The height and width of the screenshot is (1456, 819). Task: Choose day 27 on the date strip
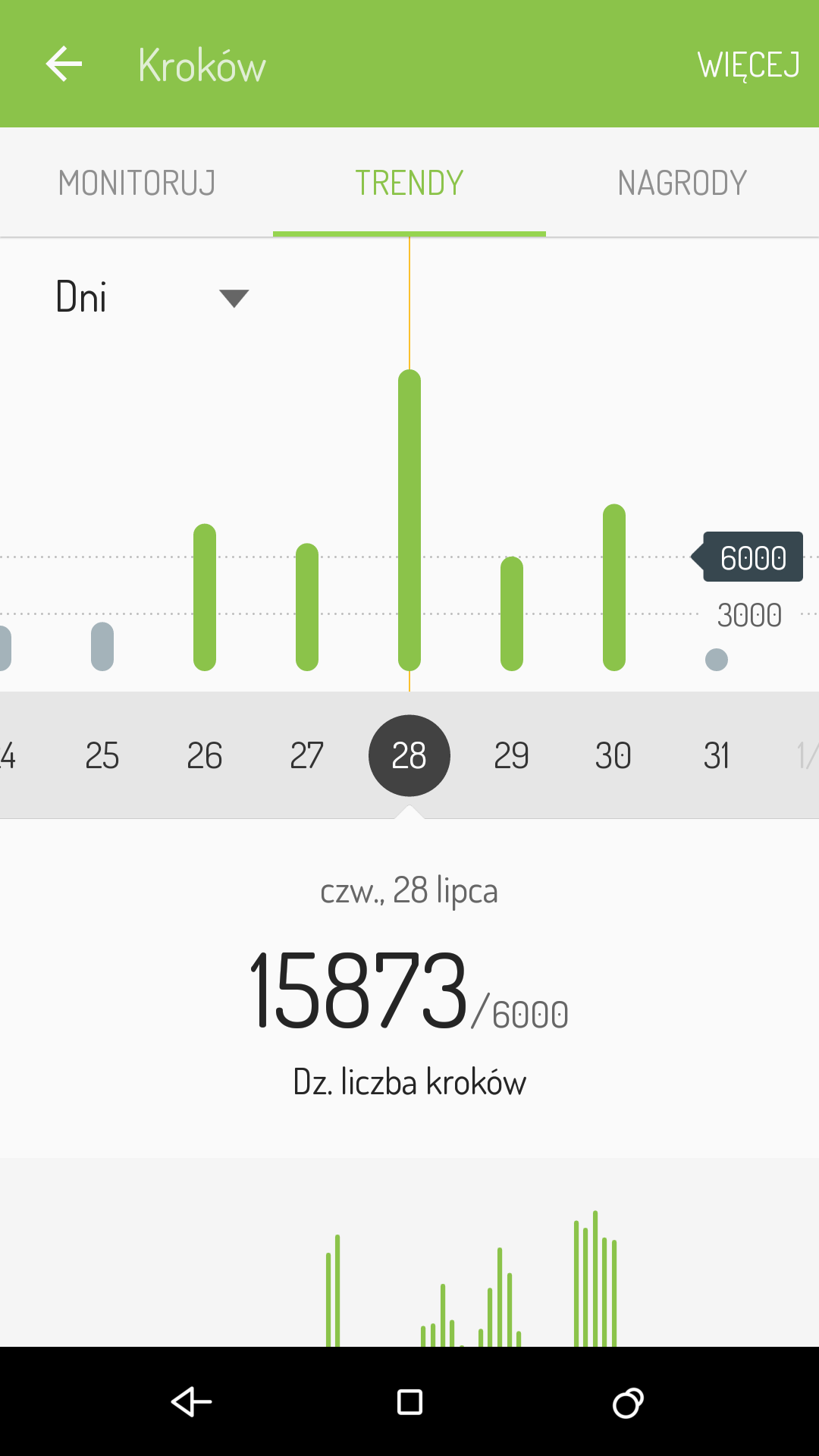coord(307,755)
